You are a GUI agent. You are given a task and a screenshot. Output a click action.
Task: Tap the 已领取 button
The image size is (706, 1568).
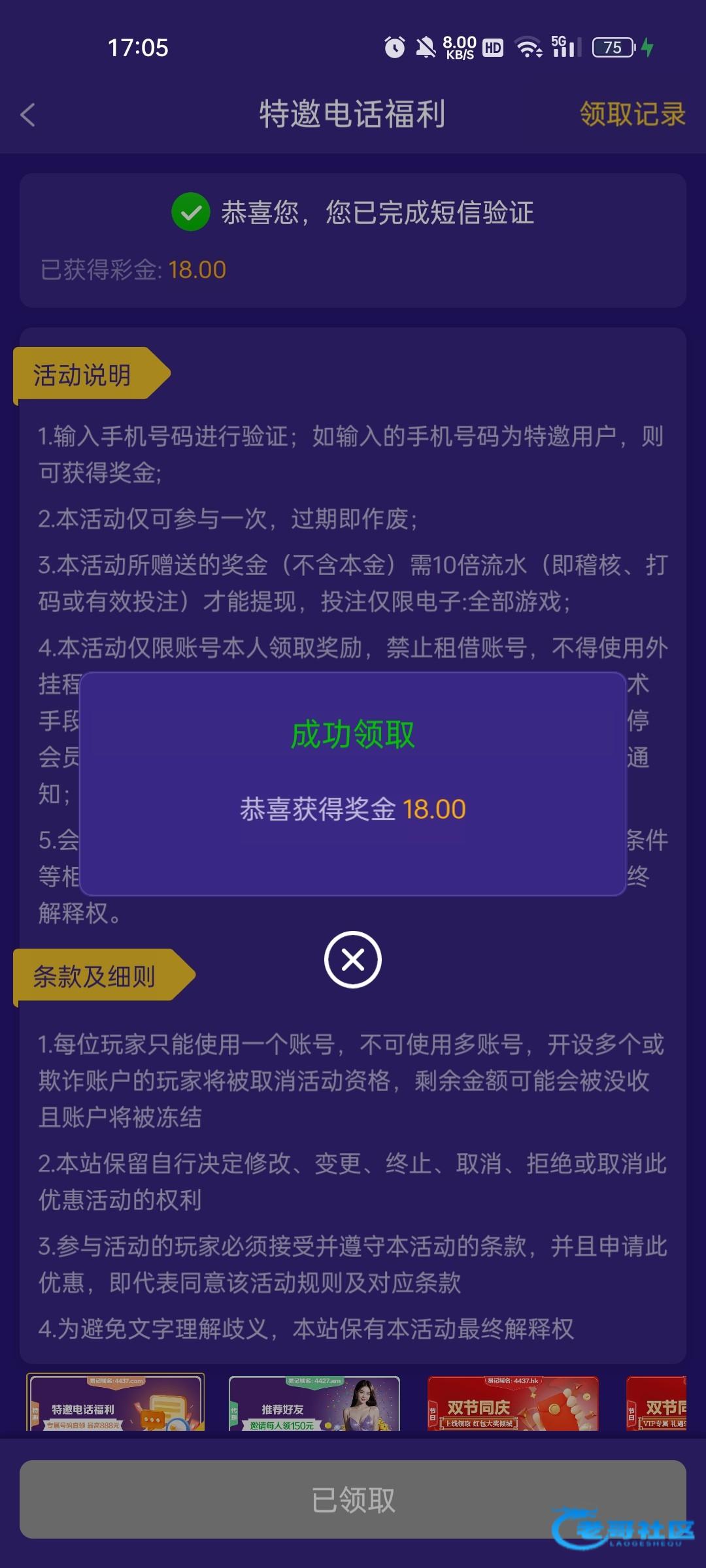point(353,1499)
